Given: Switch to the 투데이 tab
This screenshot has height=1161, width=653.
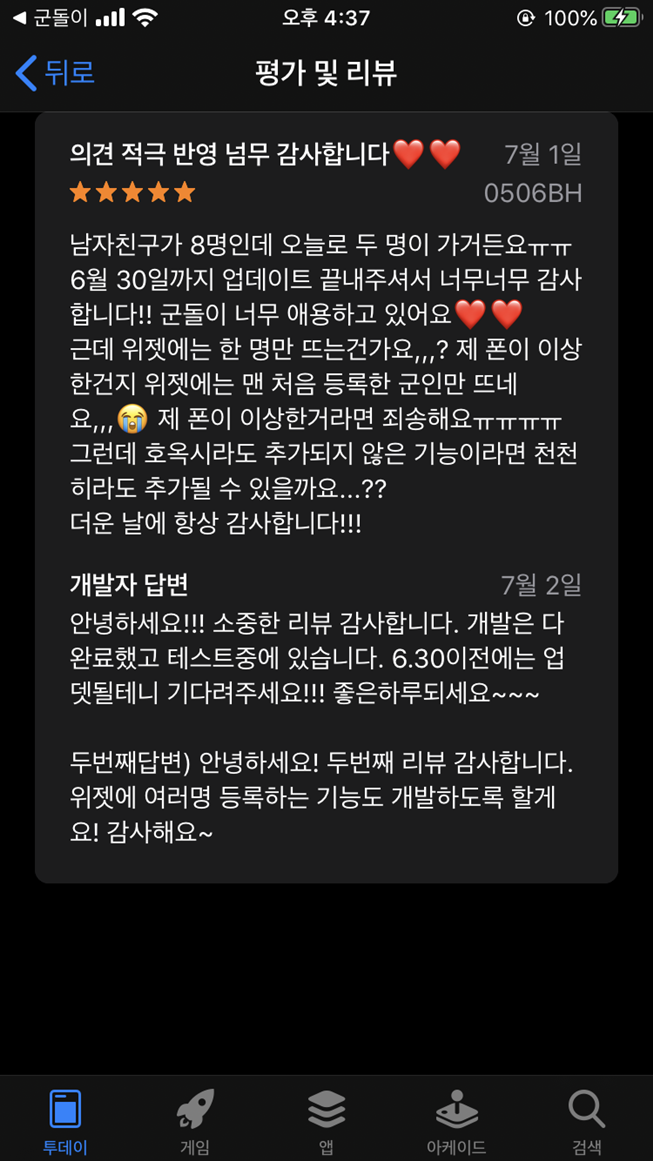Looking at the screenshot, I should (65, 1120).
